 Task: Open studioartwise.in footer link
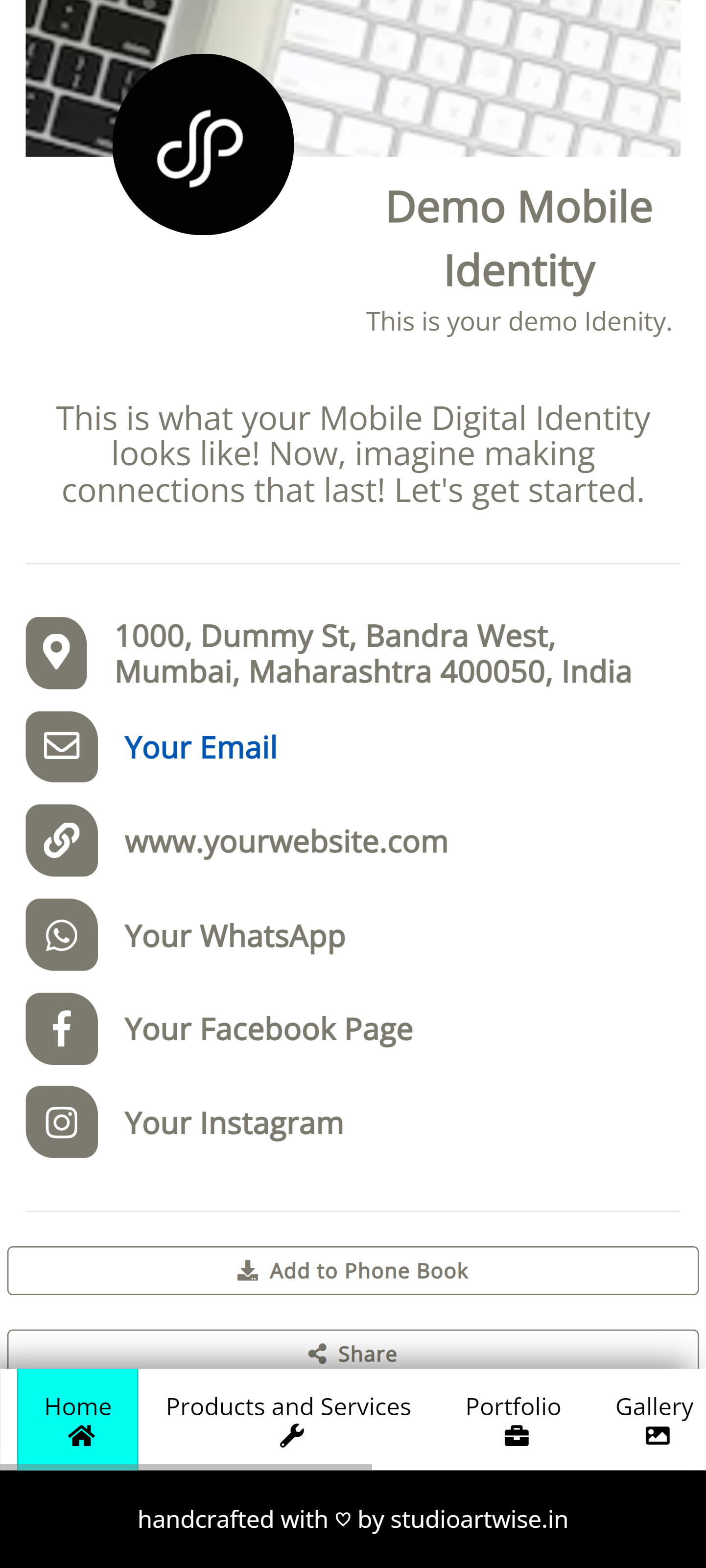pyautogui.click(x=479, y=1520)
